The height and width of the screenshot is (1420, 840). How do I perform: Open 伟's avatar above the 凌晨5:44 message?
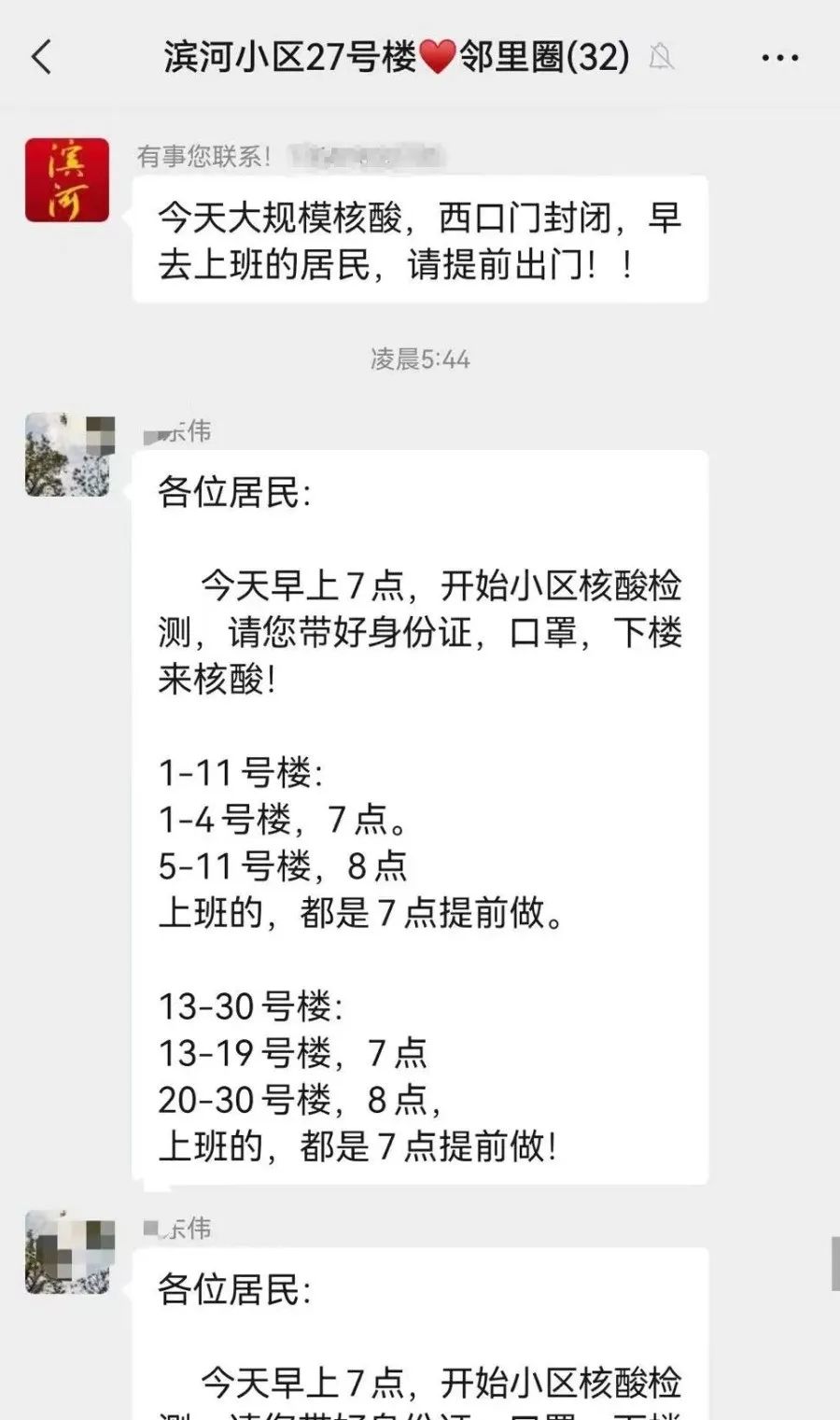tap(67, 455)
